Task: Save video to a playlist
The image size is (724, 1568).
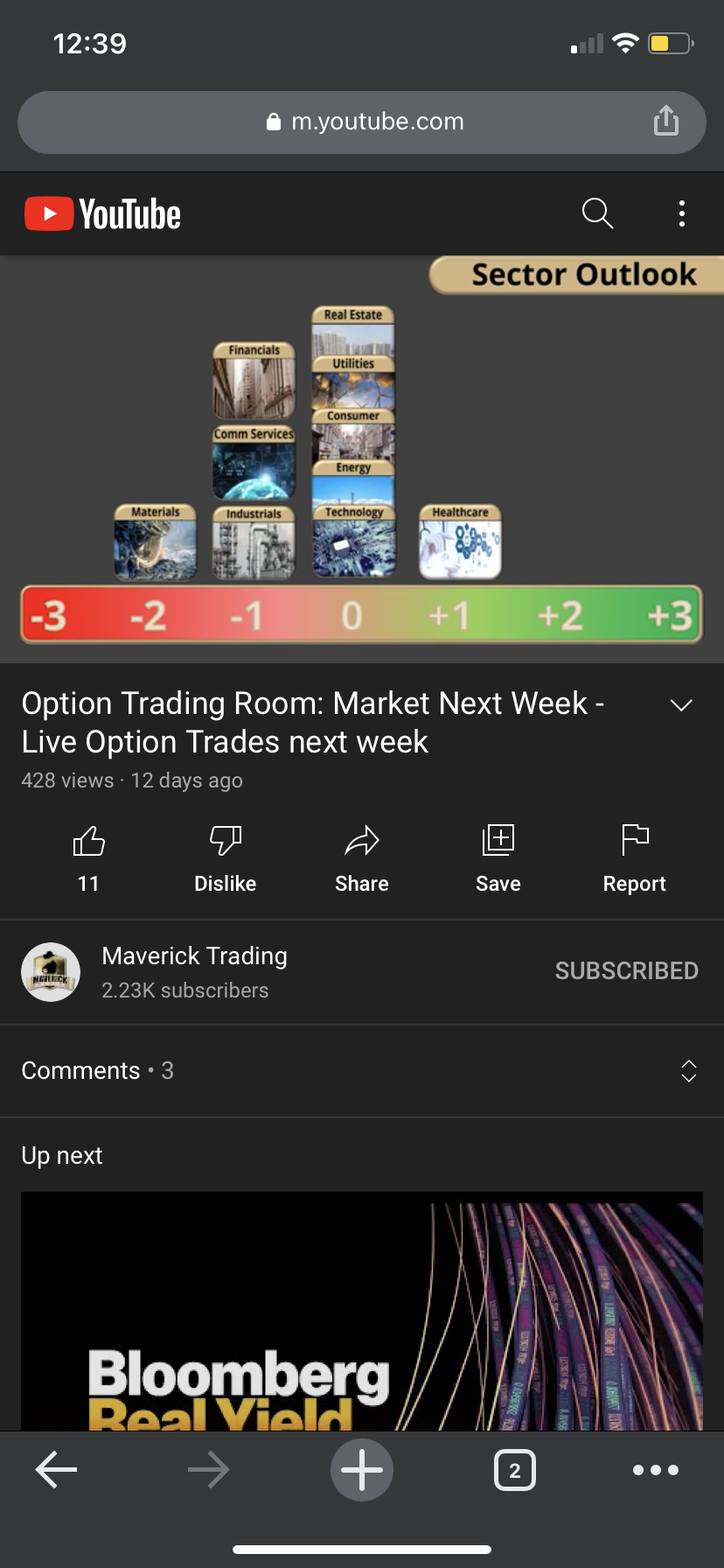Action: pyautogui.click(x=498, y=857)
